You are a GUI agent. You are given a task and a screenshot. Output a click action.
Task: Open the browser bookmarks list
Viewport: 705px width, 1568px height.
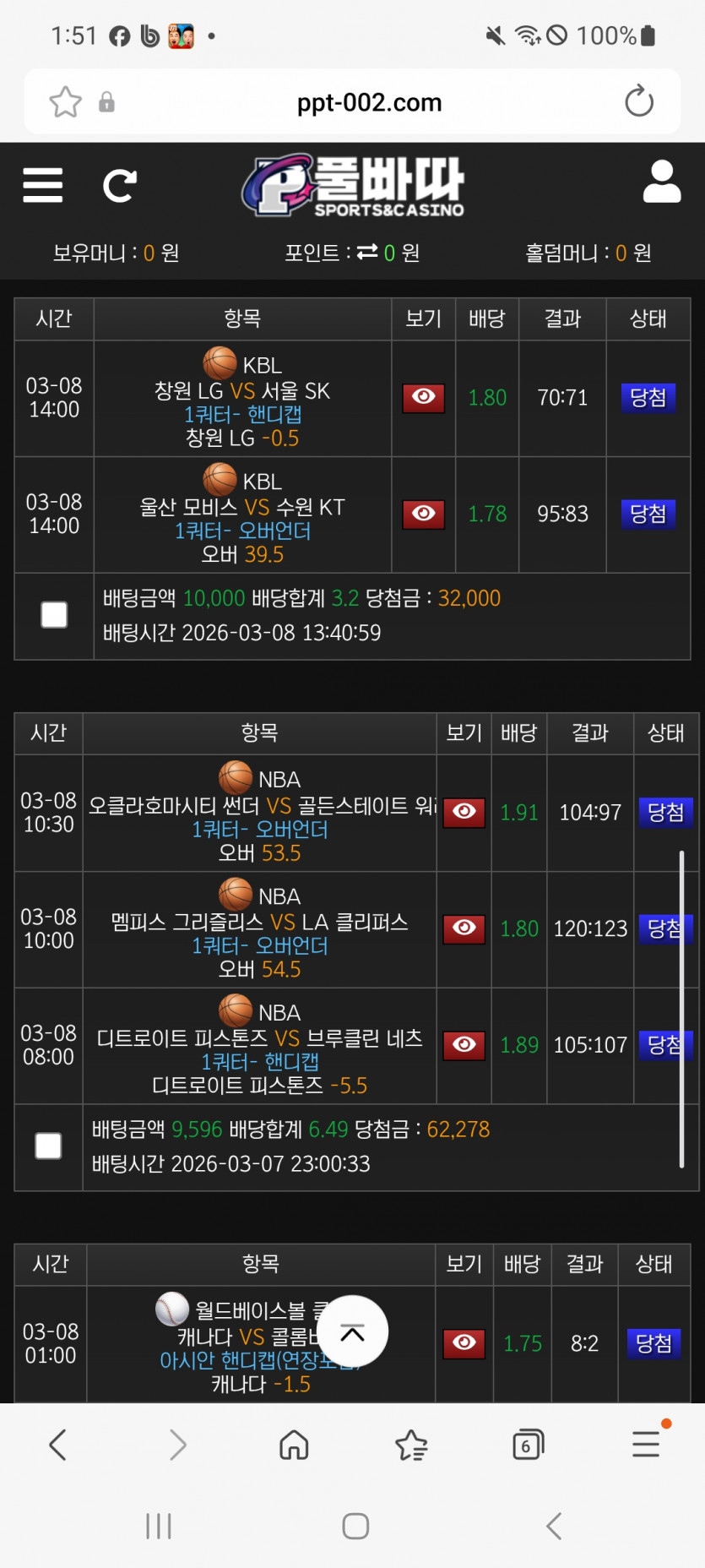[411, 1445]
